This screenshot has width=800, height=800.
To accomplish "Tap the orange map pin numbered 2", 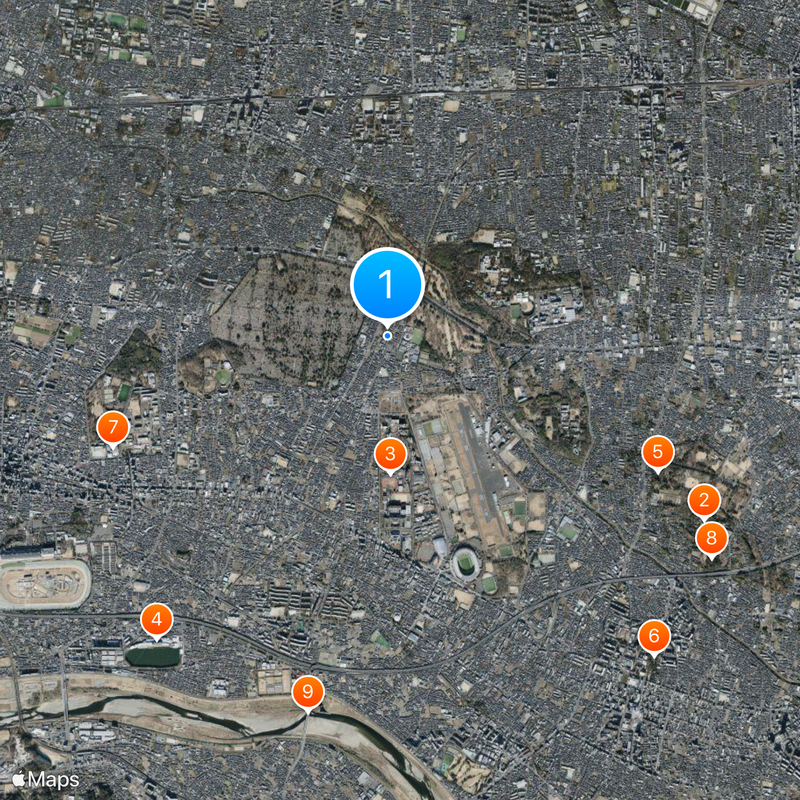I will (703, 500).
